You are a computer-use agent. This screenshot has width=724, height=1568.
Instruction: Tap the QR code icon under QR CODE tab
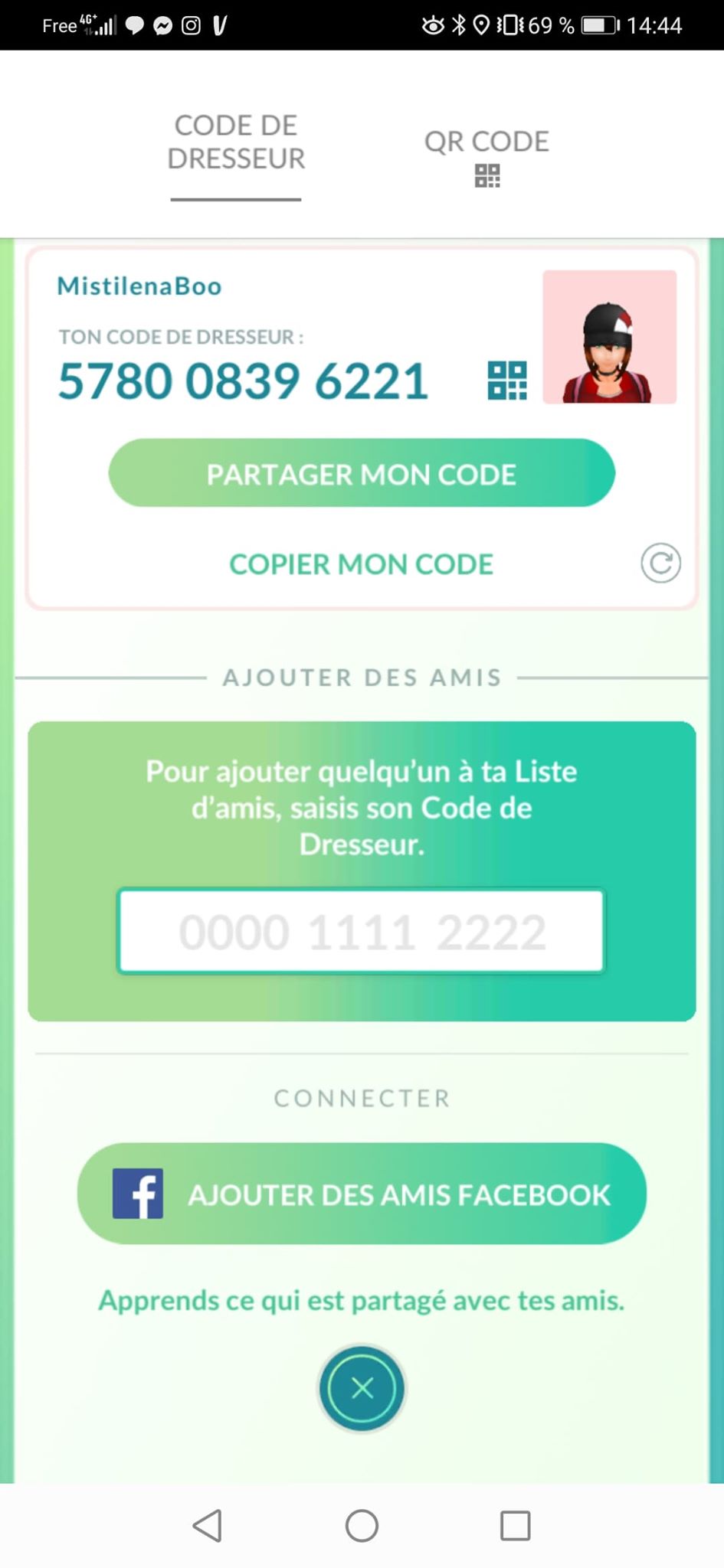point(486,176)
